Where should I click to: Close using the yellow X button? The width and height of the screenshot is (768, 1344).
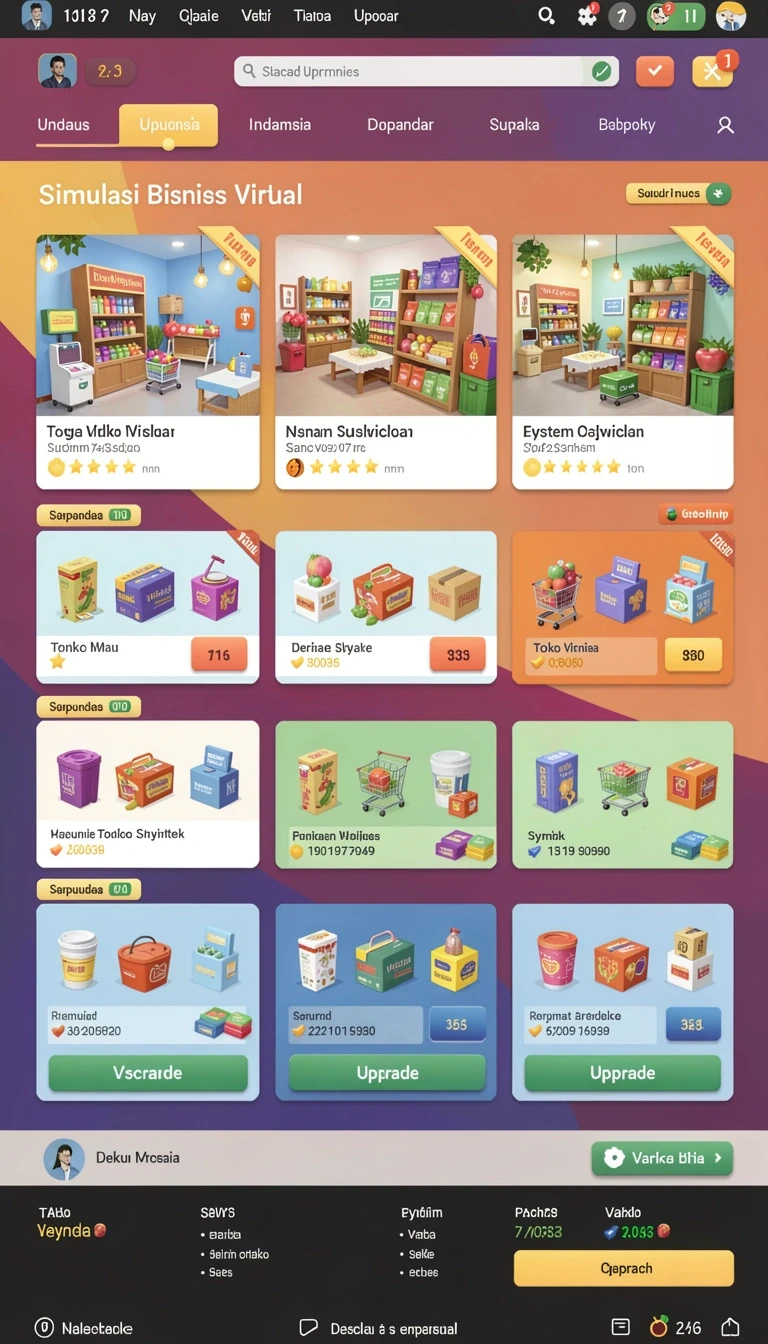coord(712,71)
